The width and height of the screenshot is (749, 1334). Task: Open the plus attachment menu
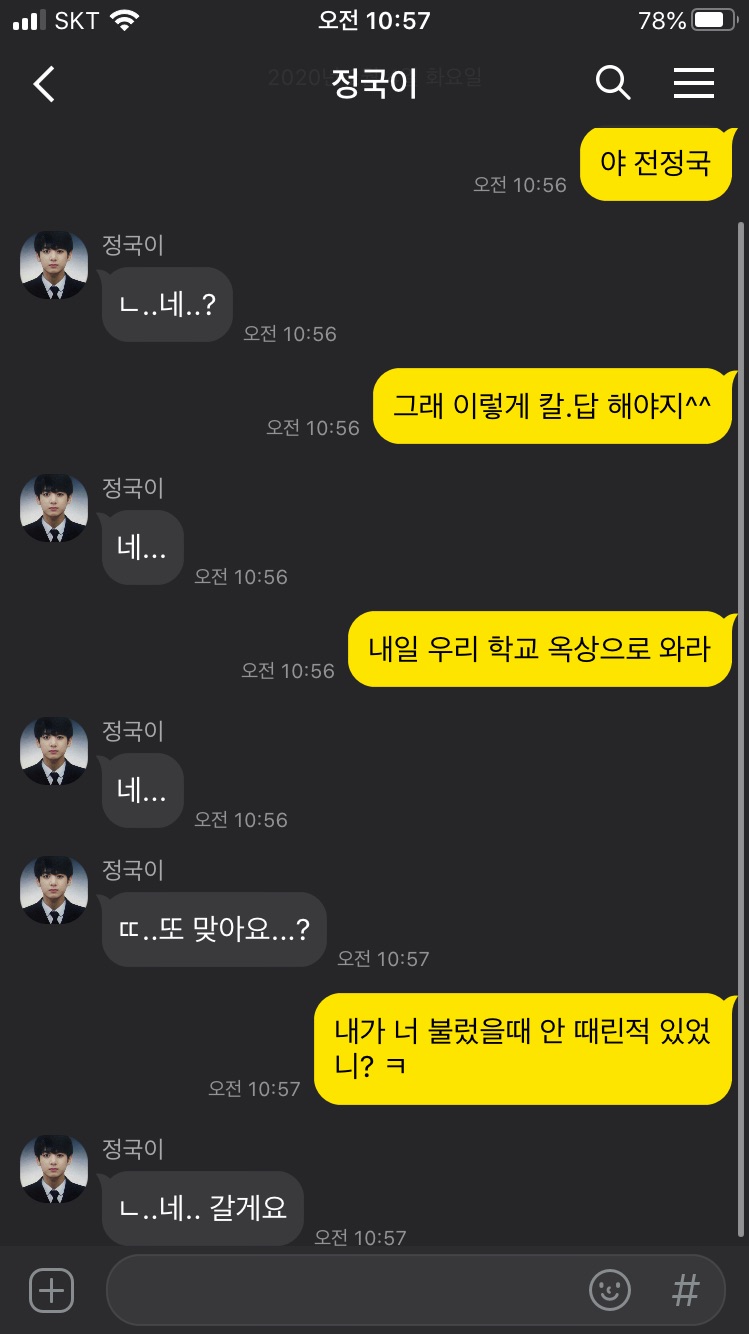[x=51, y=1290]
